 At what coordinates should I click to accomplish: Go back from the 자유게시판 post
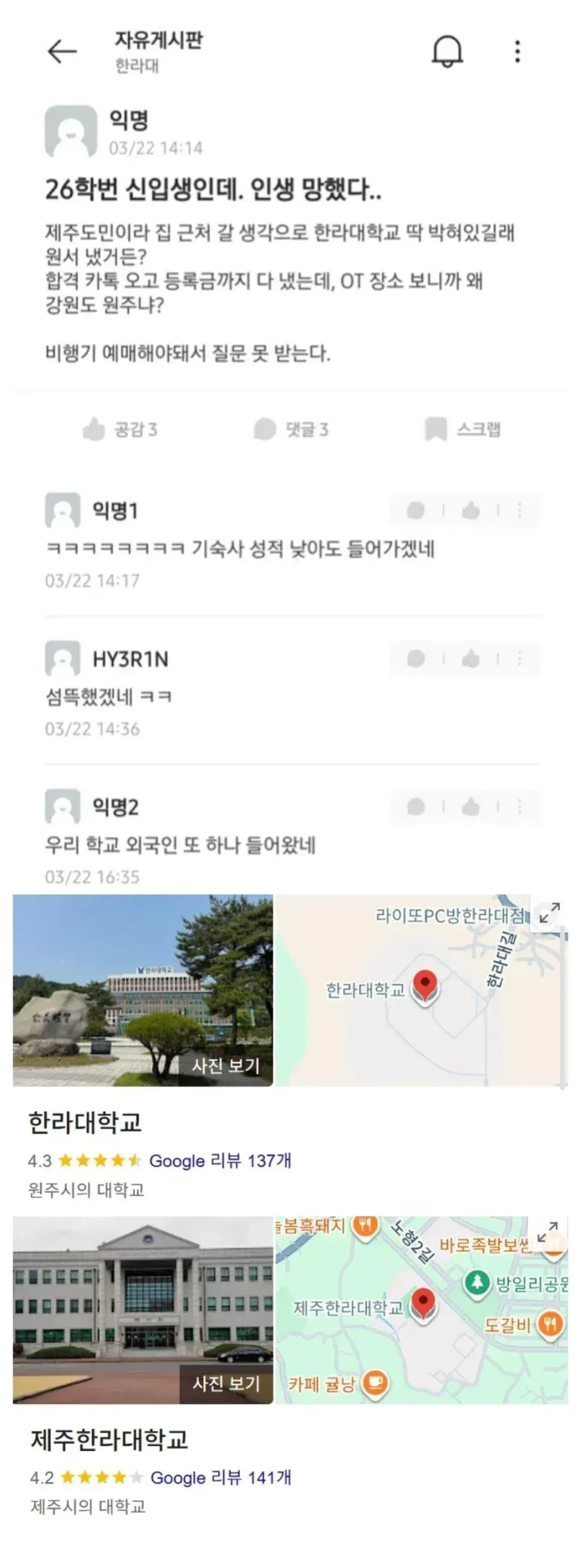(62, 51)
